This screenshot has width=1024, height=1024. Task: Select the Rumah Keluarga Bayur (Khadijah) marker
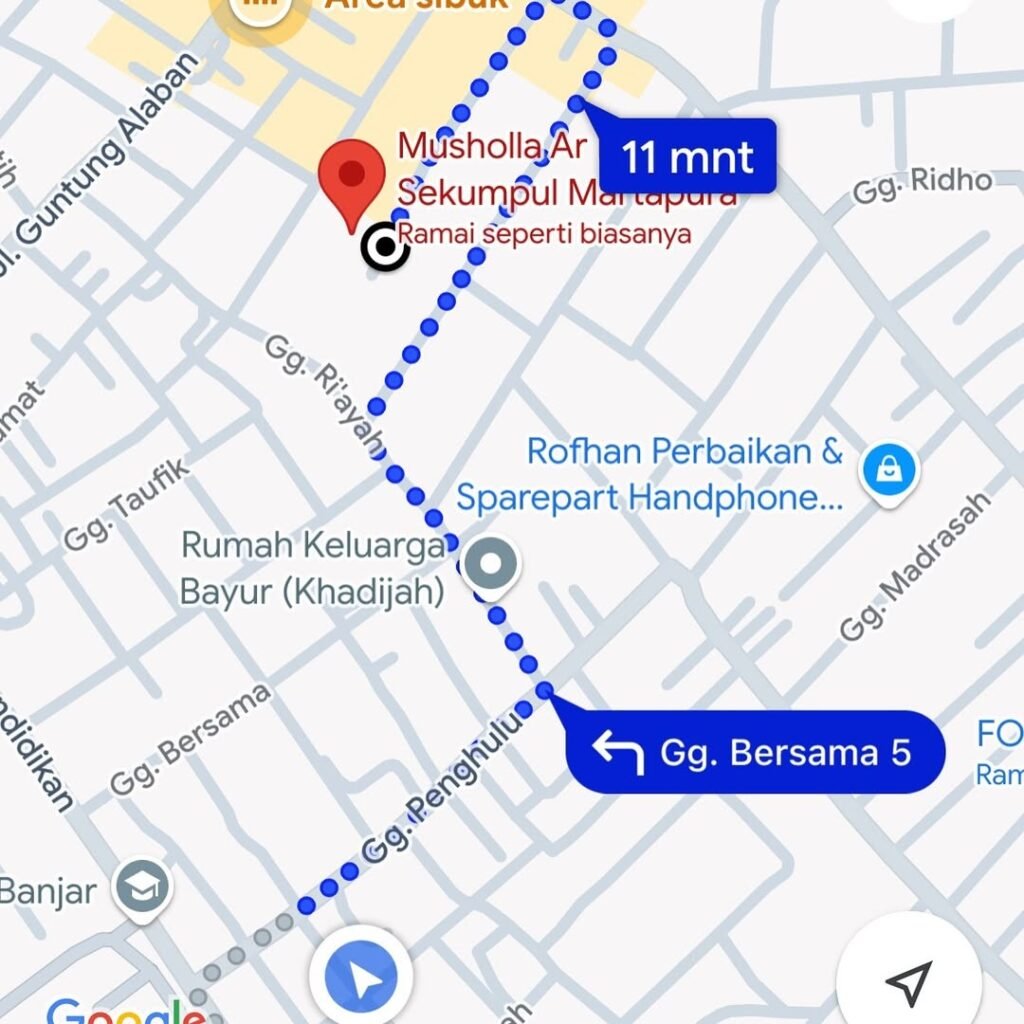tap(490, 565)
